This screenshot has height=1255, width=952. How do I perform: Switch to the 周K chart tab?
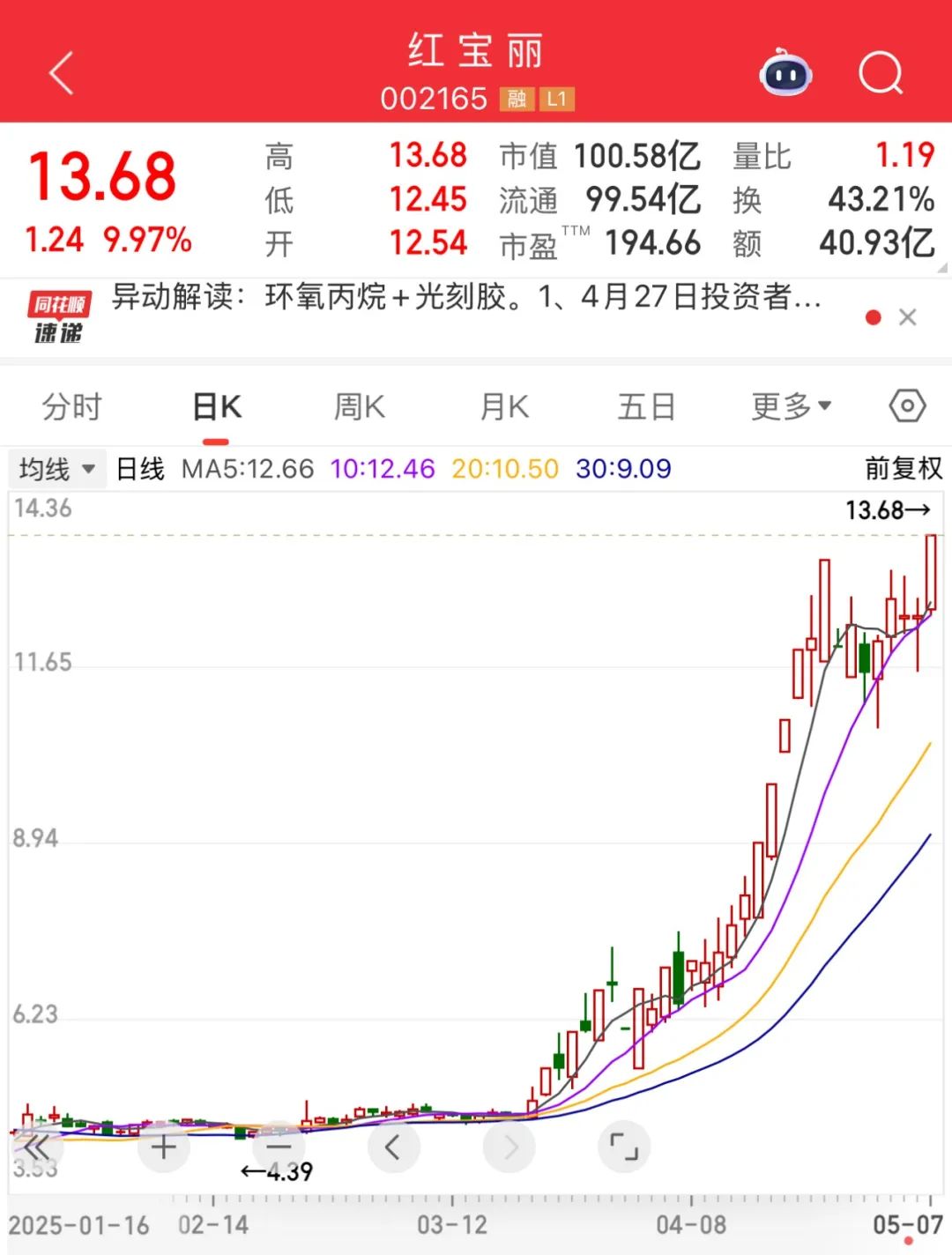pos(359,407)
